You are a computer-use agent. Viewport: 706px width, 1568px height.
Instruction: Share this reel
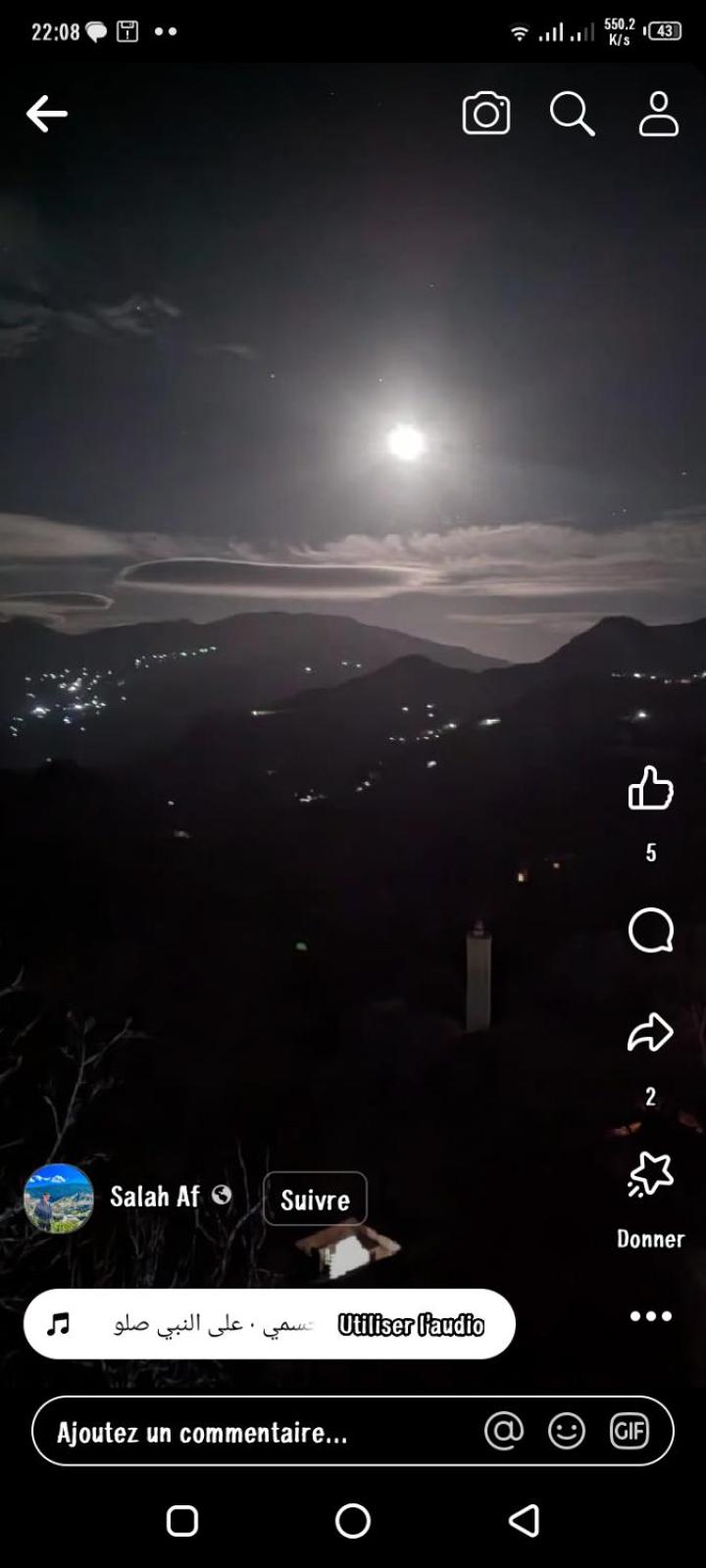(x=650, y=1032)
